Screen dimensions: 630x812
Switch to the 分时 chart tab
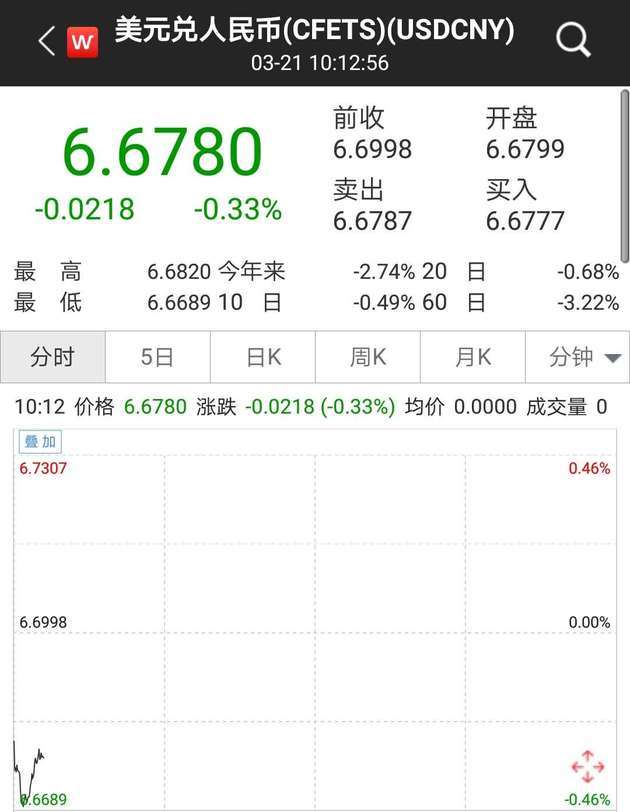pyautogui.click(x=52, y=357)
